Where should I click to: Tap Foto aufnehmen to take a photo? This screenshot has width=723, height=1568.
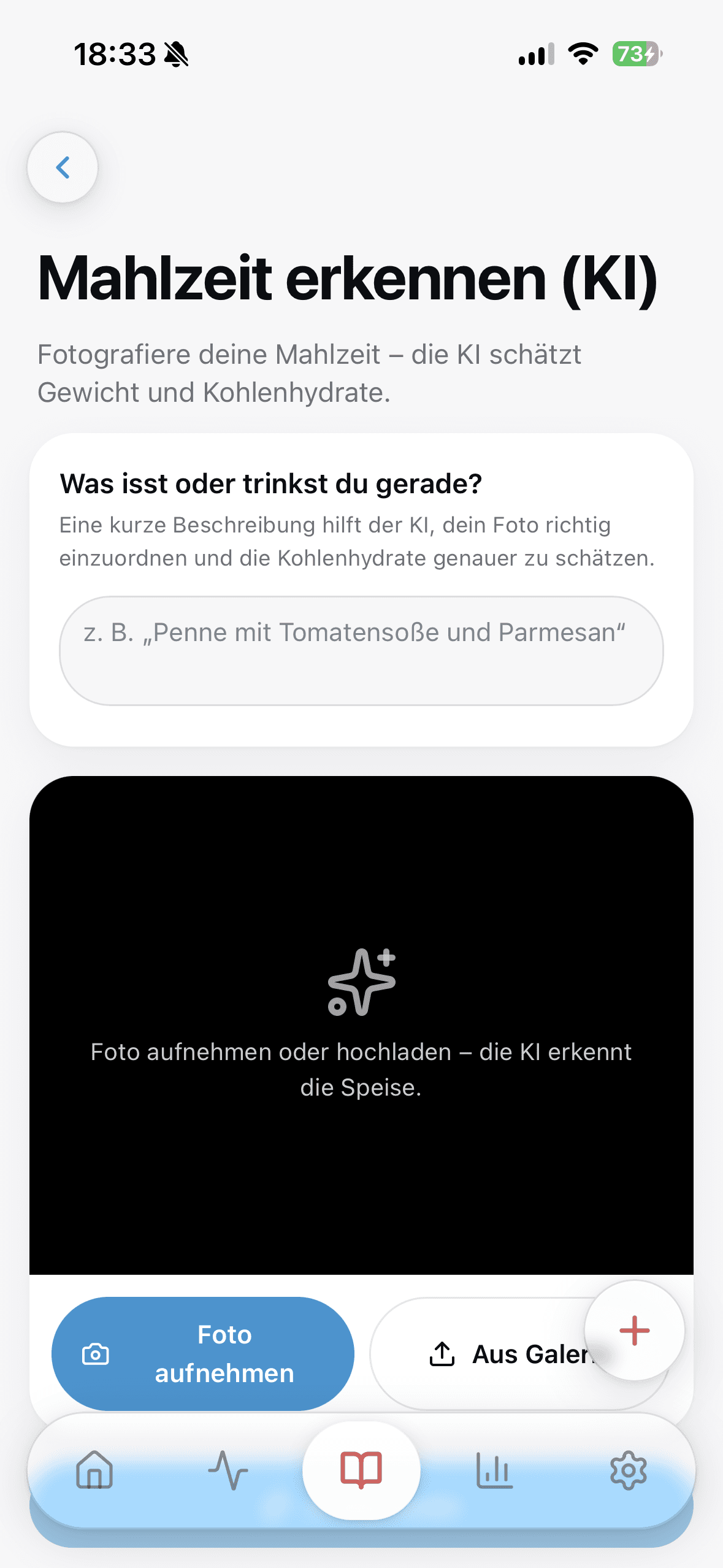[x=203, y=1353]
